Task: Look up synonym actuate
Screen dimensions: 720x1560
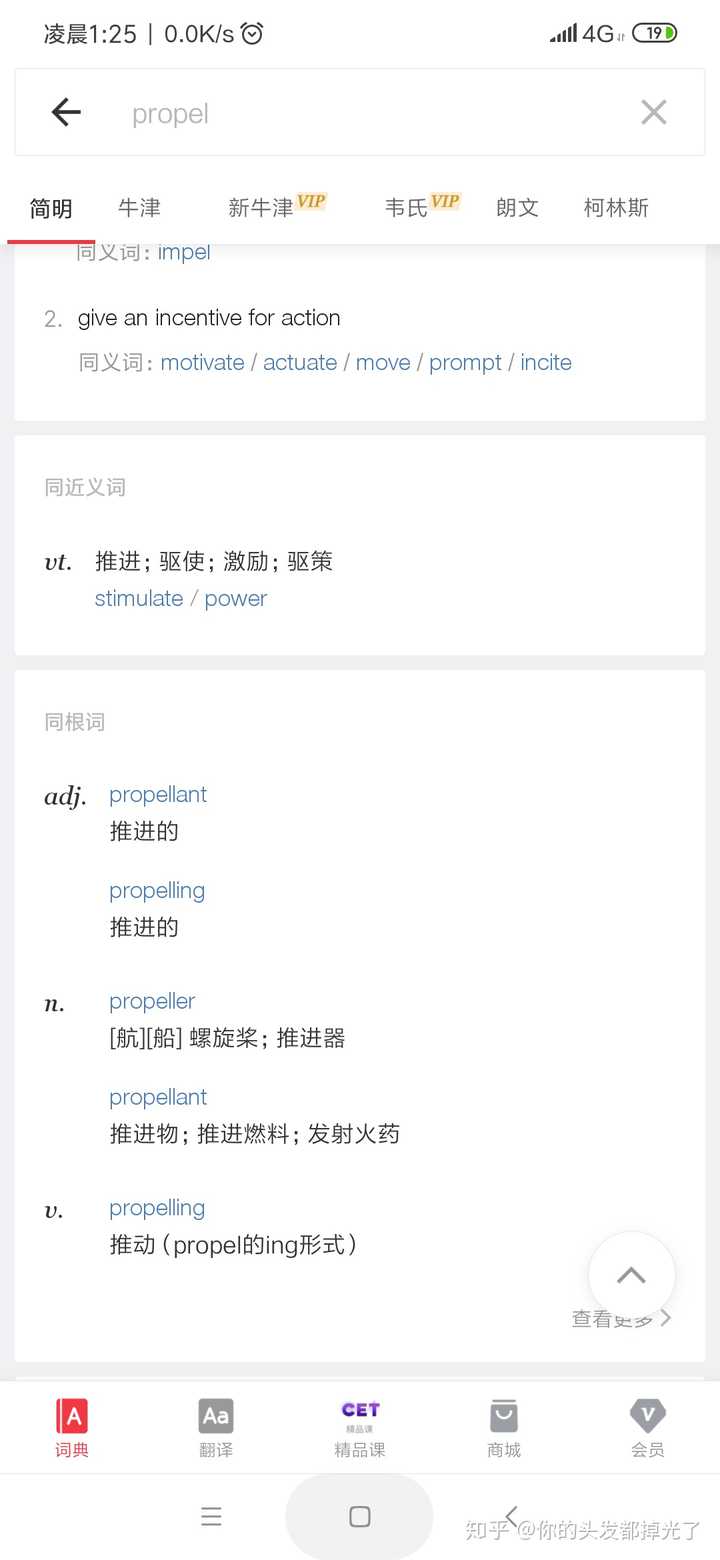Action: point(300,362)
